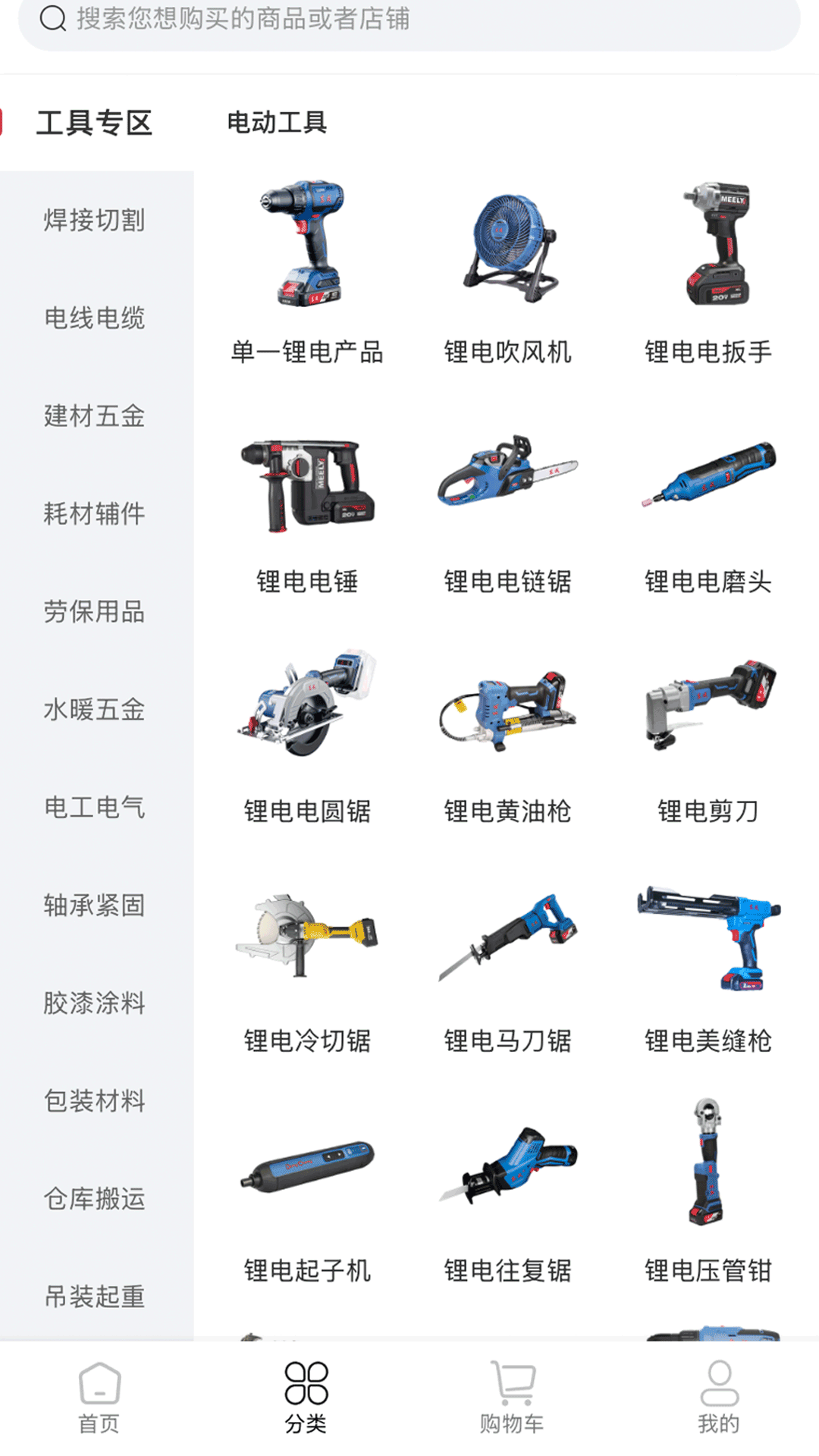The height and width of the screenshot is (1456, 819).
Task: Switch to the 焊接切割 category
Action: pos(93,221)
